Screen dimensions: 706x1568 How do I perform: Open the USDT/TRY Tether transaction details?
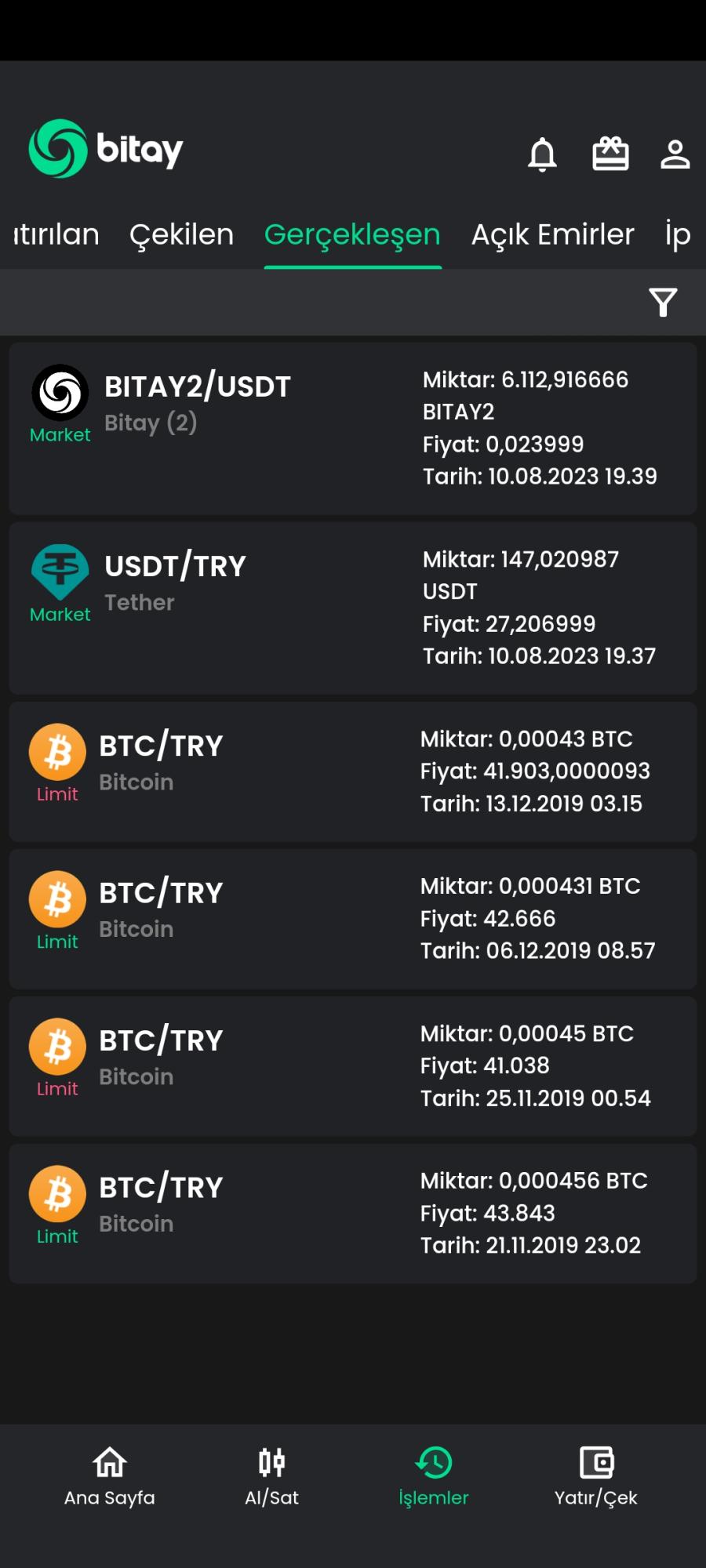(353, 608)
